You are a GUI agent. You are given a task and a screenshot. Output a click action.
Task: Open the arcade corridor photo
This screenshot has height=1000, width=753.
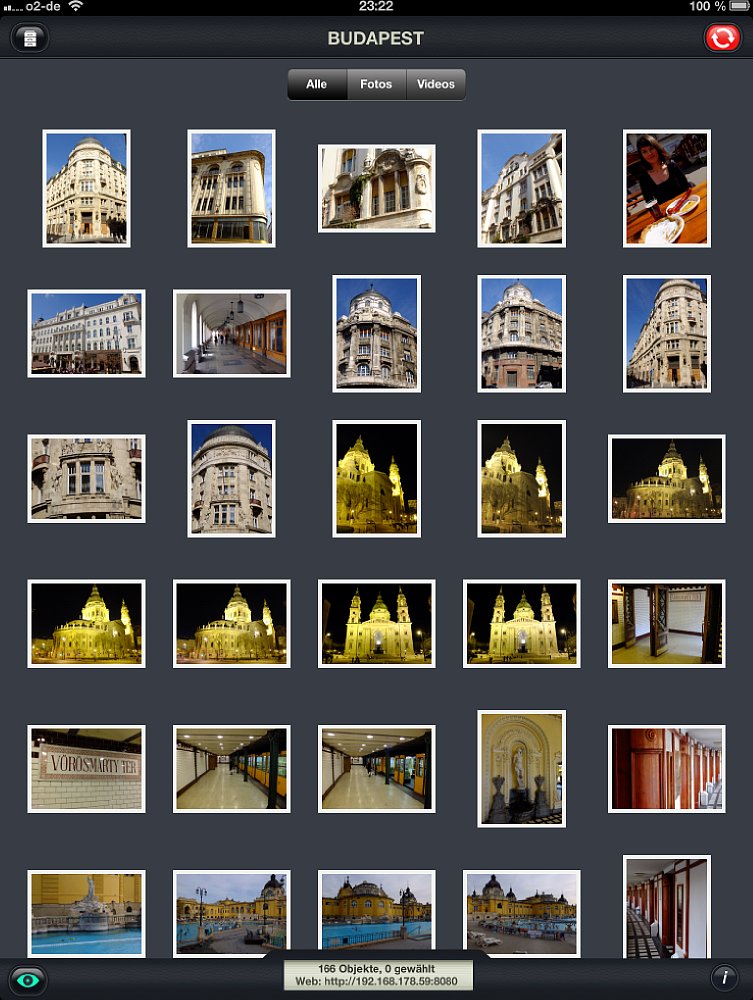231,334
